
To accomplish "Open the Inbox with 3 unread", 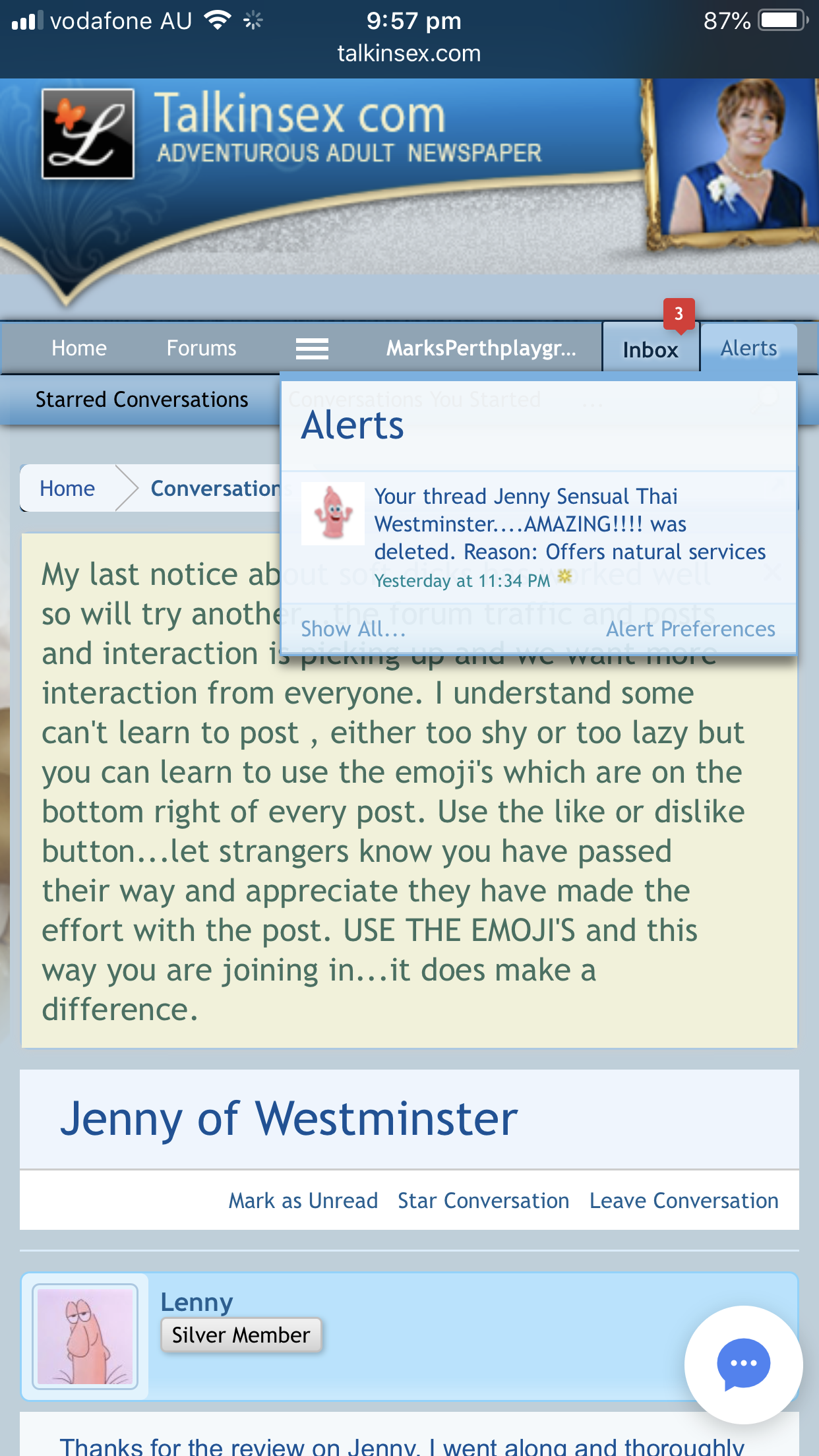I will pyautogui.click(x=650, y=349).
